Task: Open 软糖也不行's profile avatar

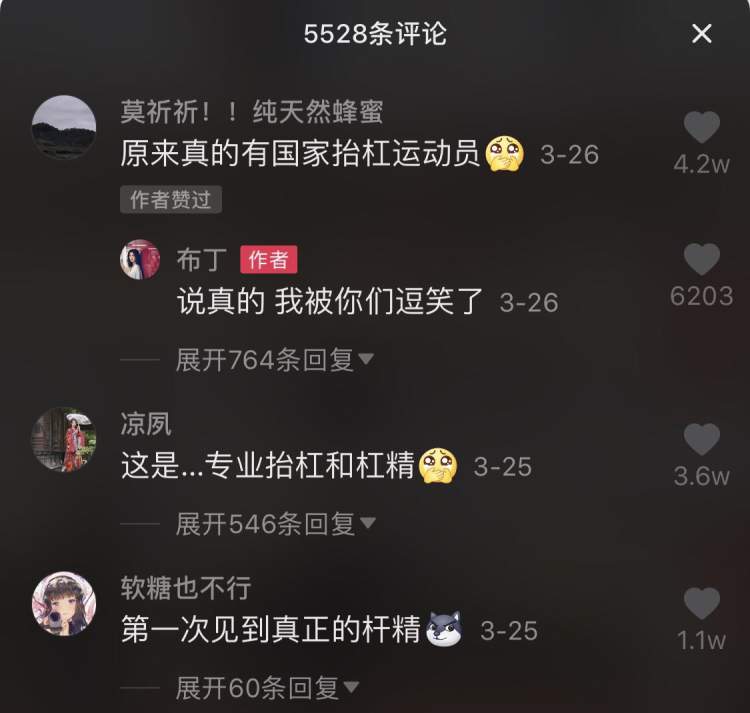Action: pyautogui.click(x=64, y=604)
